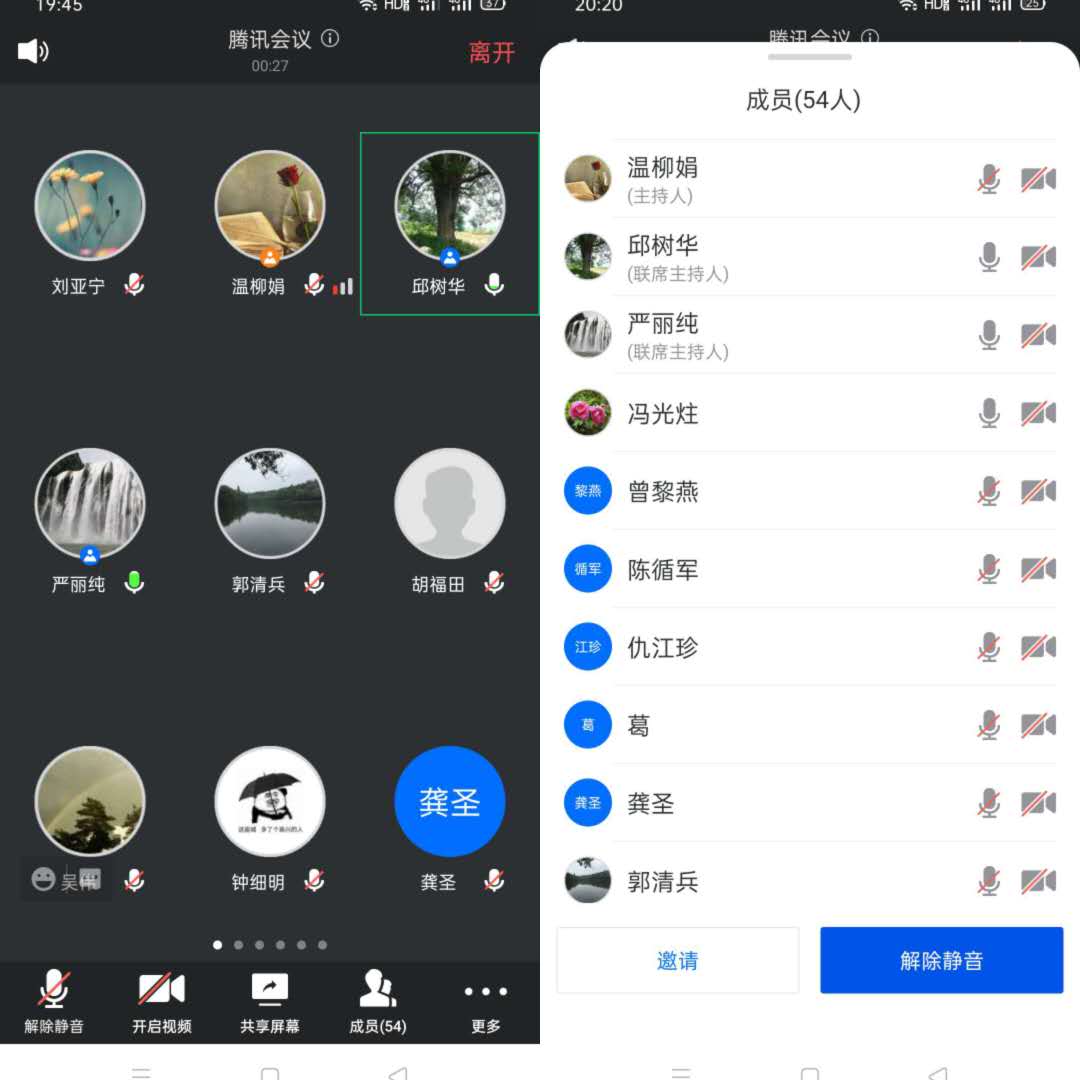Screen dimensions: 1080x1080
Task: Open 陈循军's row in the member list
Action: (760, 569)
